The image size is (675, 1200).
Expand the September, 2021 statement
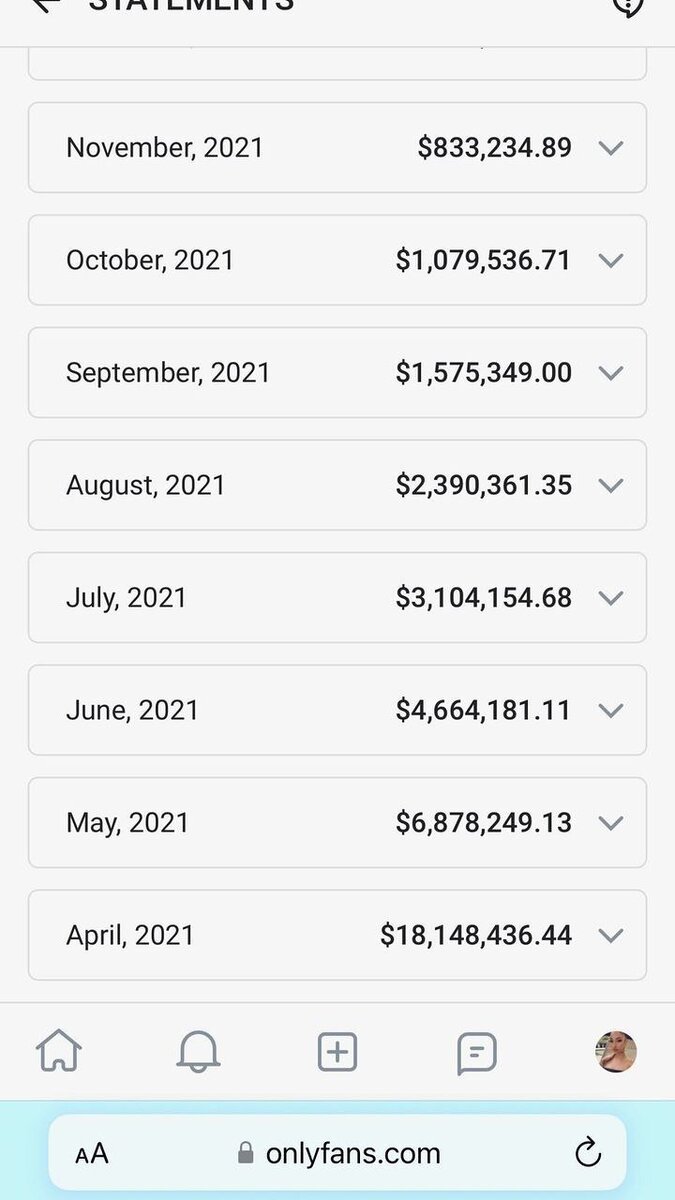click(611, 373)
